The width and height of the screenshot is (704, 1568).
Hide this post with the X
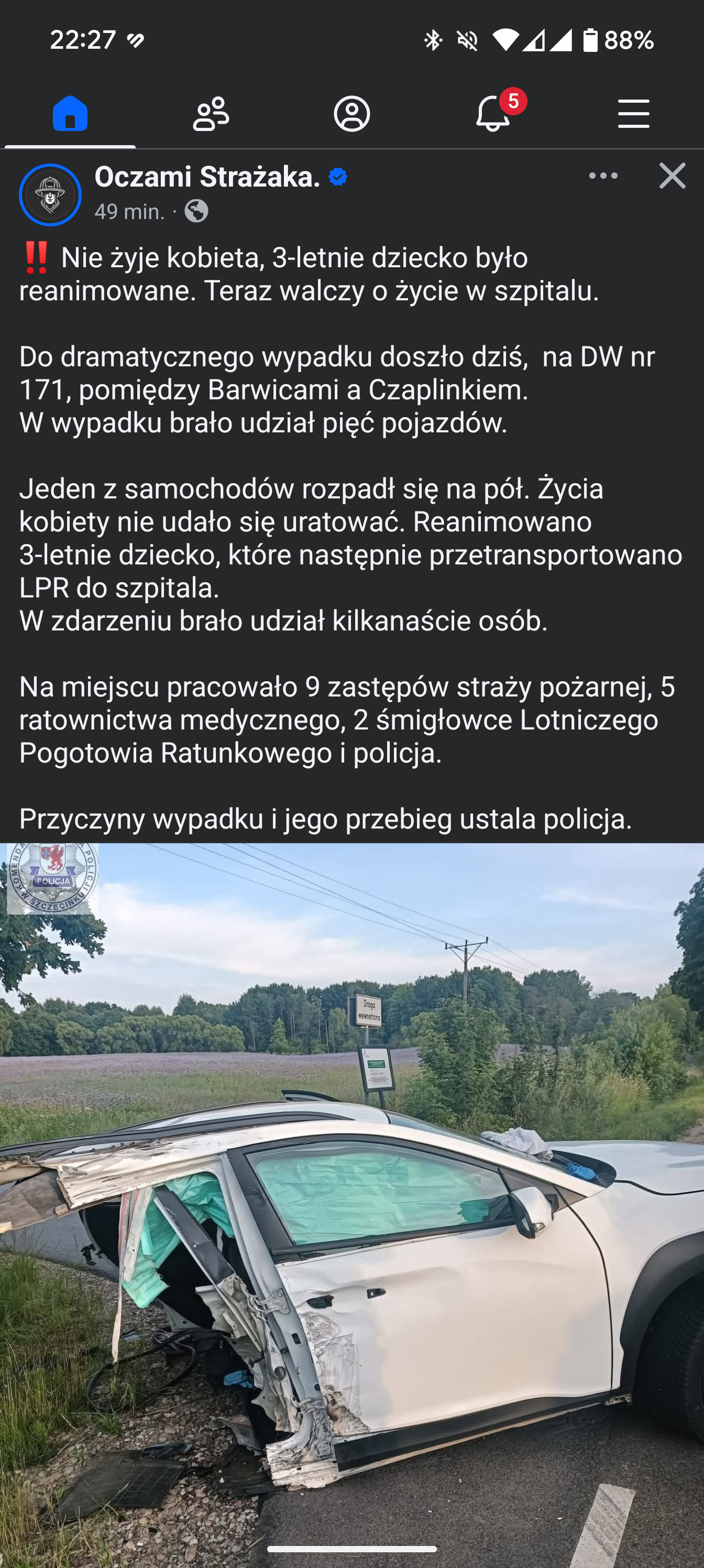point(672,176)
